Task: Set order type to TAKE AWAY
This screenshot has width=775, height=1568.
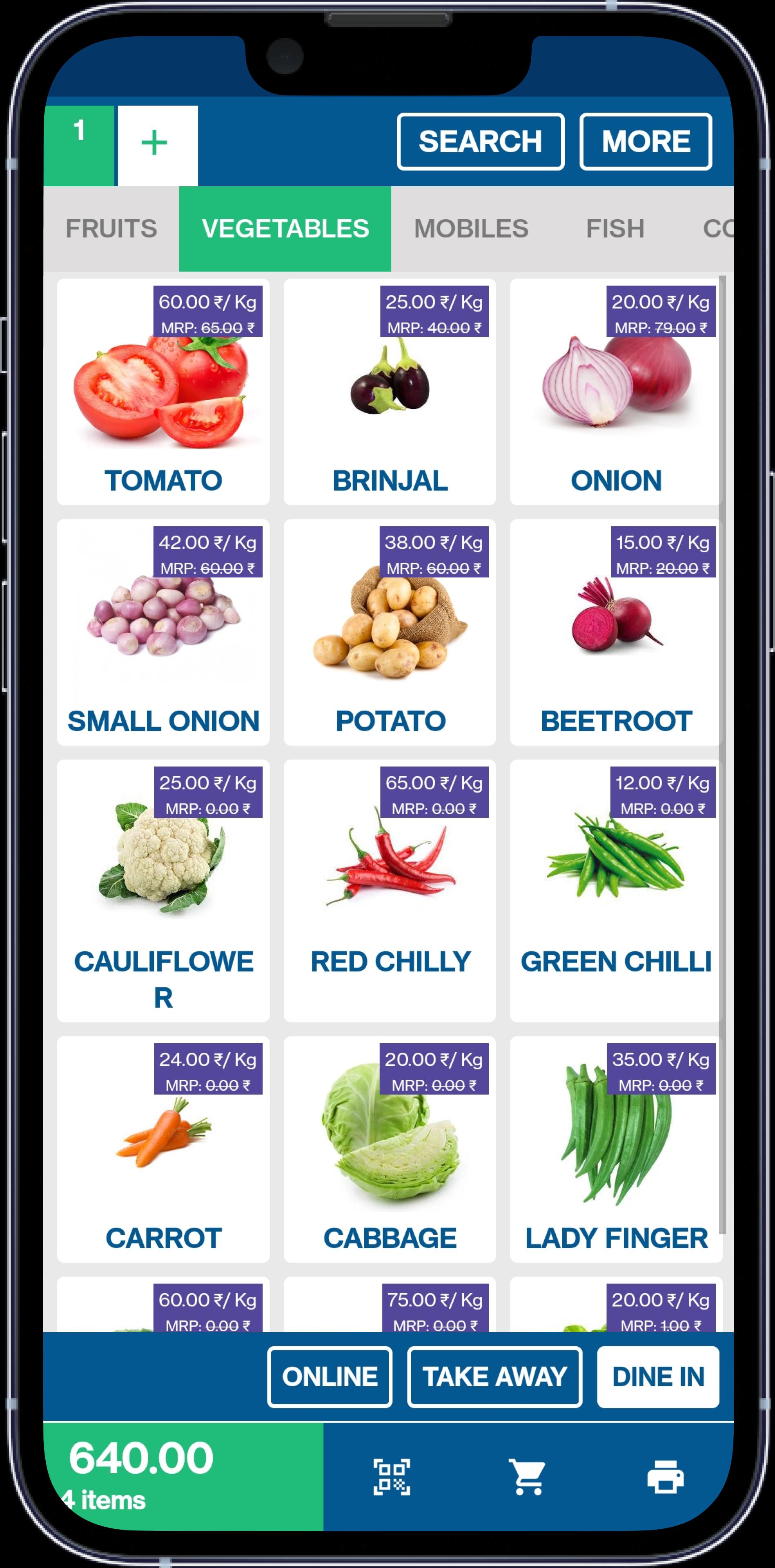Action: tap(494, 1376)
